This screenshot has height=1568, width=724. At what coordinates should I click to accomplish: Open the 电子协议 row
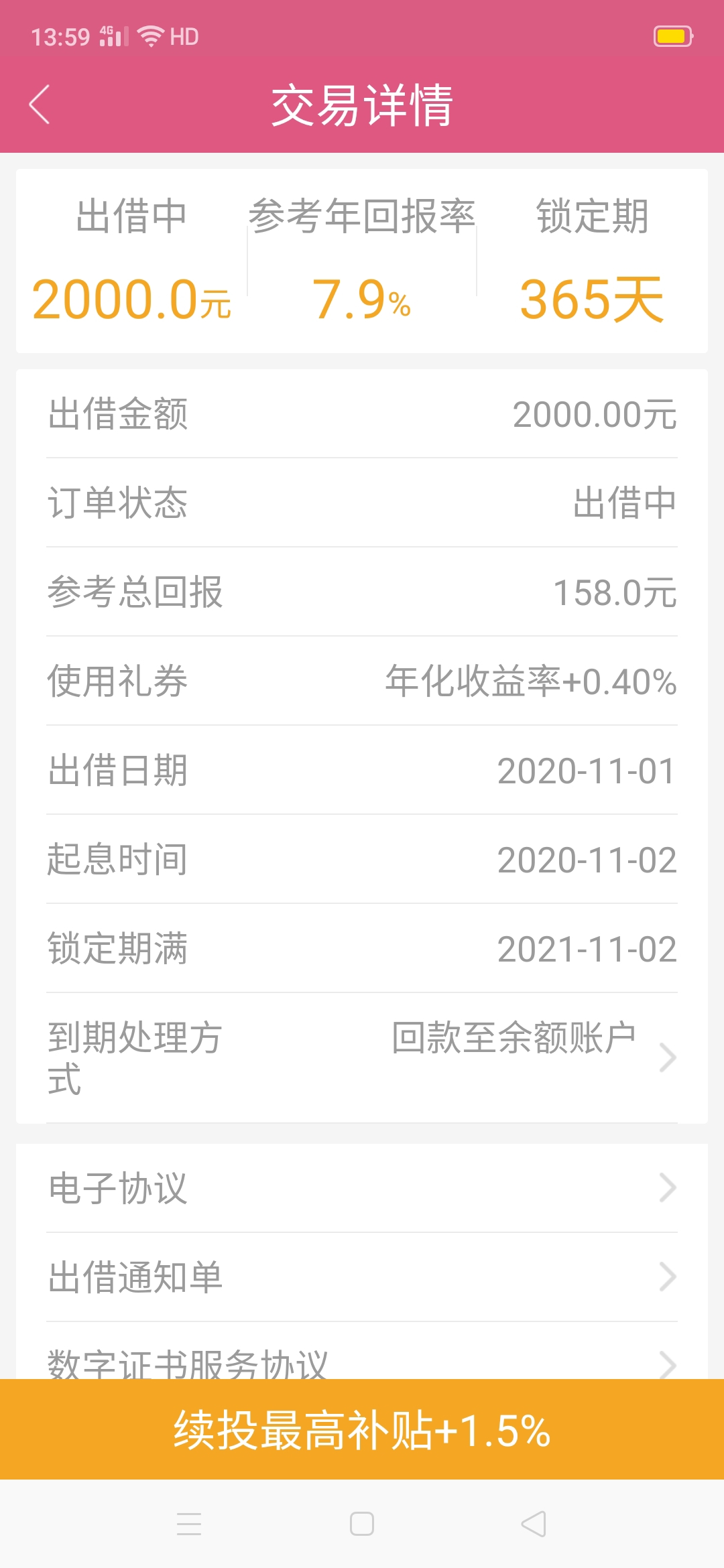point(362,1188)
